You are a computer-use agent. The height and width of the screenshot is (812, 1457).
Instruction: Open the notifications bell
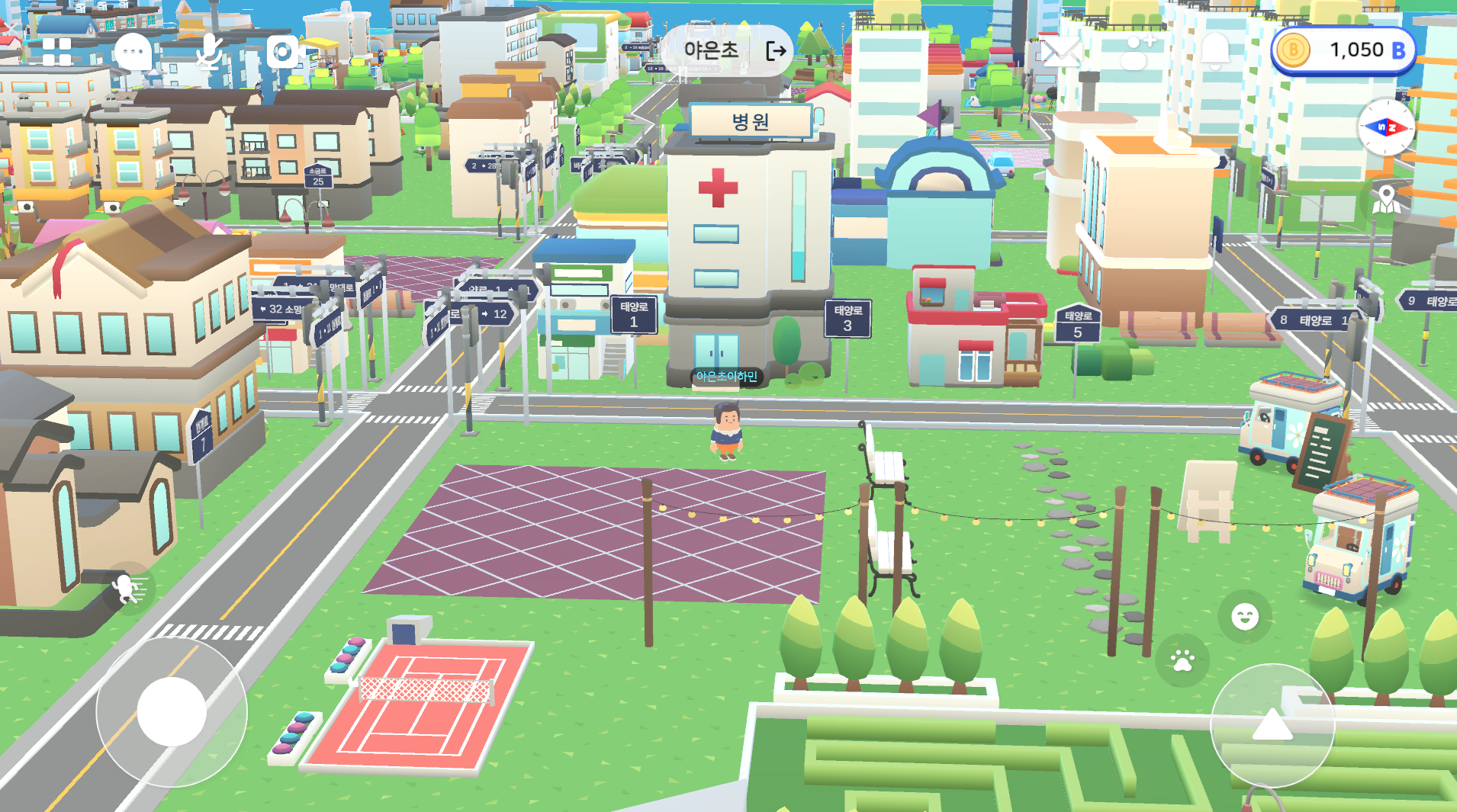[1215, 51]
